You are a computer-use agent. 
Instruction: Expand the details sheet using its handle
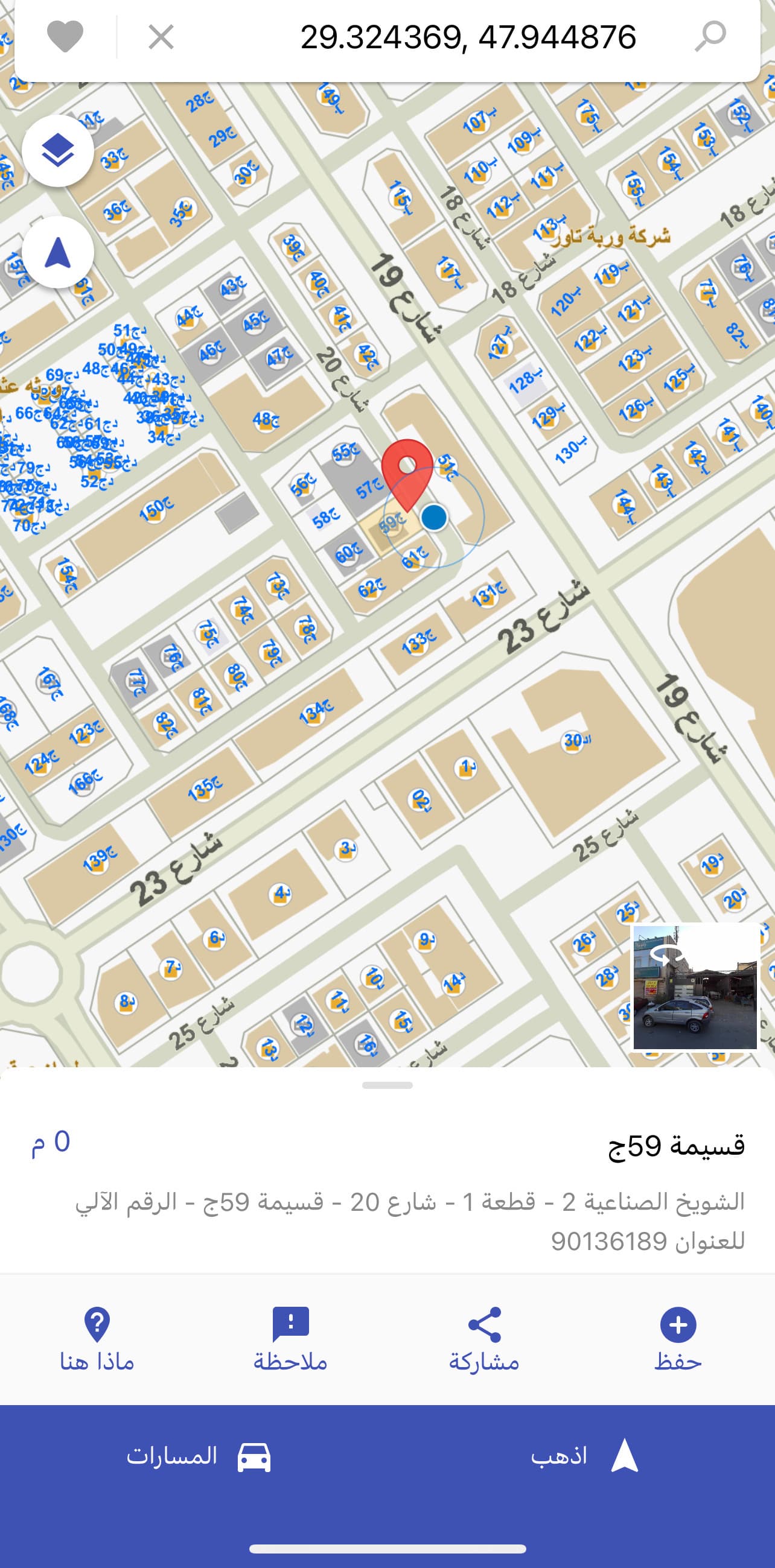(x=387, y=1085)
